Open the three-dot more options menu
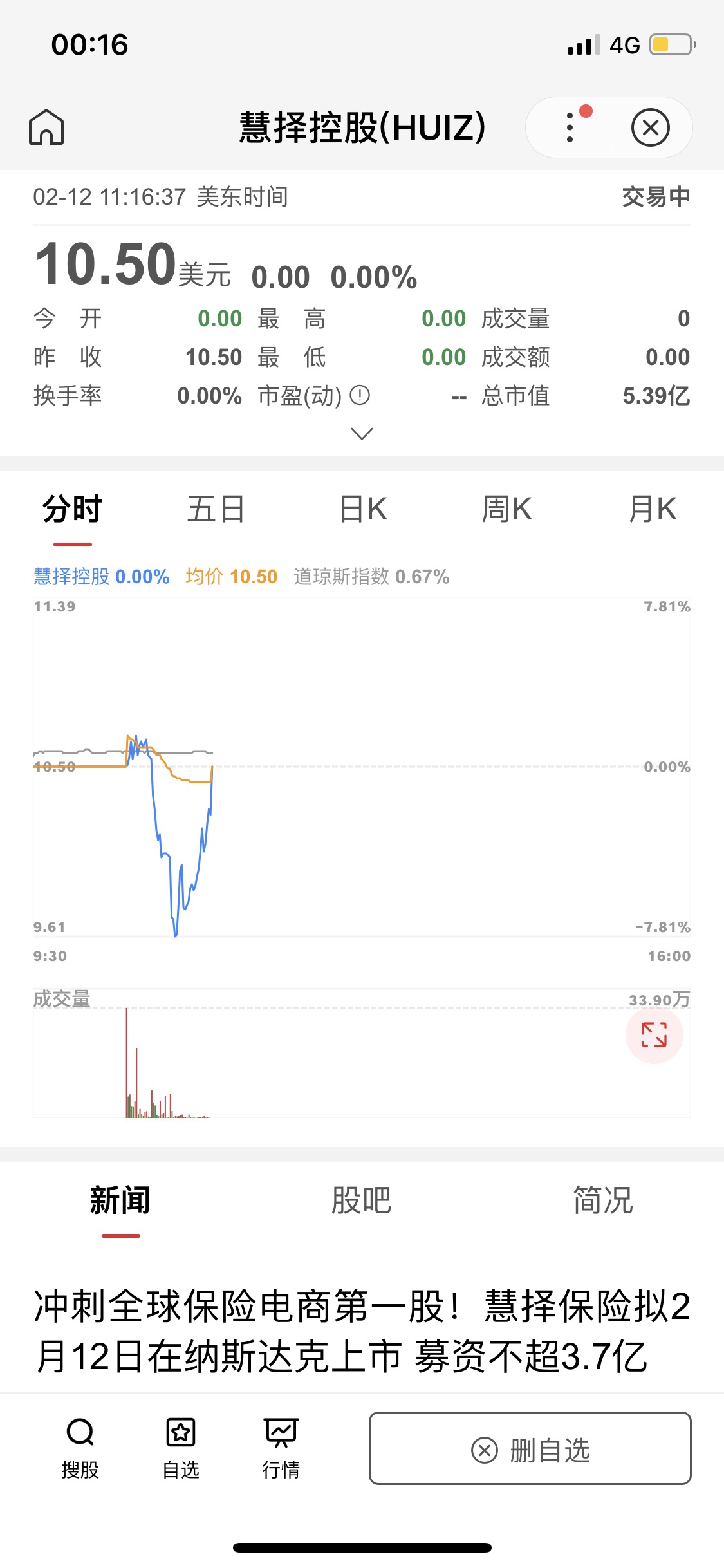724x1568 pixels. 570,127
